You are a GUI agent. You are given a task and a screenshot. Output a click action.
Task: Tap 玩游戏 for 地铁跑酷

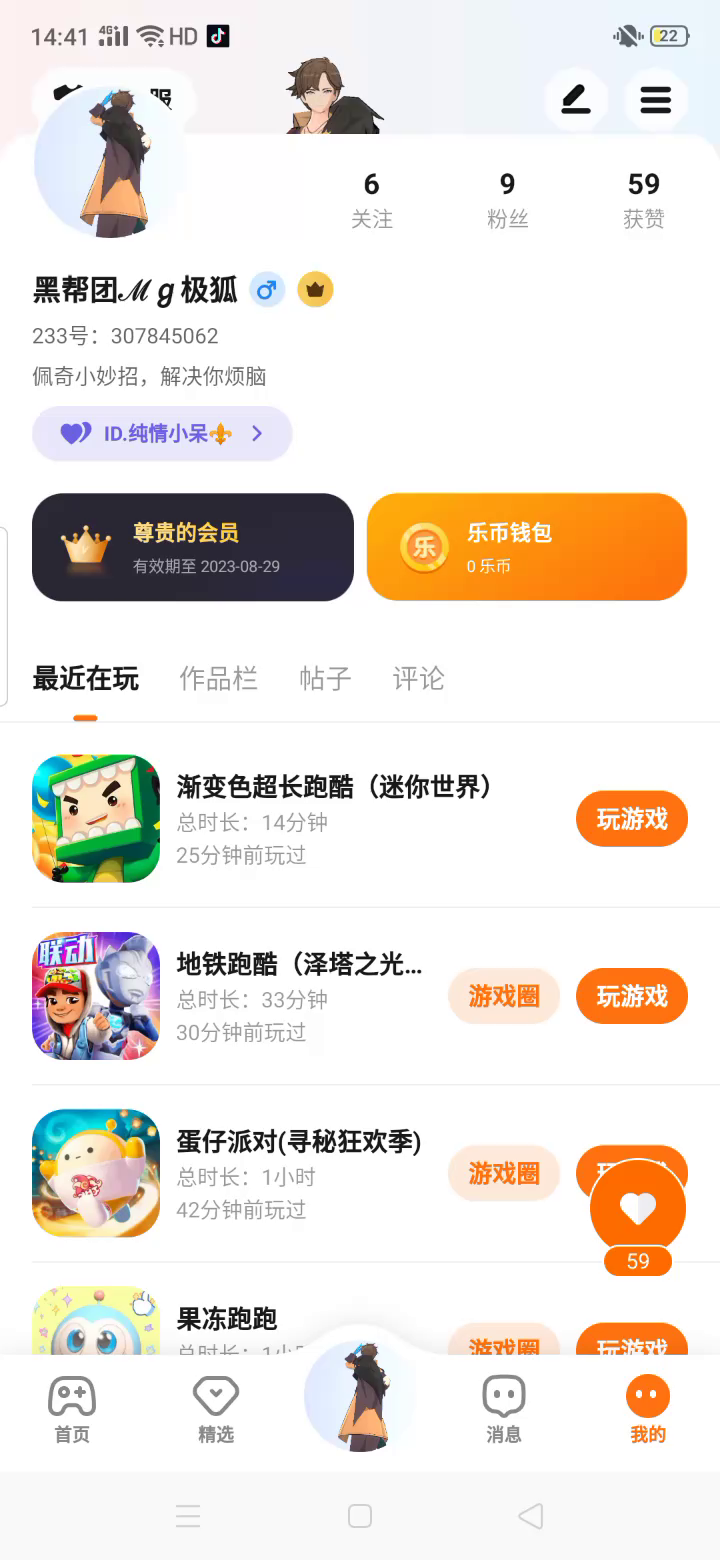(x=632, y=996)
